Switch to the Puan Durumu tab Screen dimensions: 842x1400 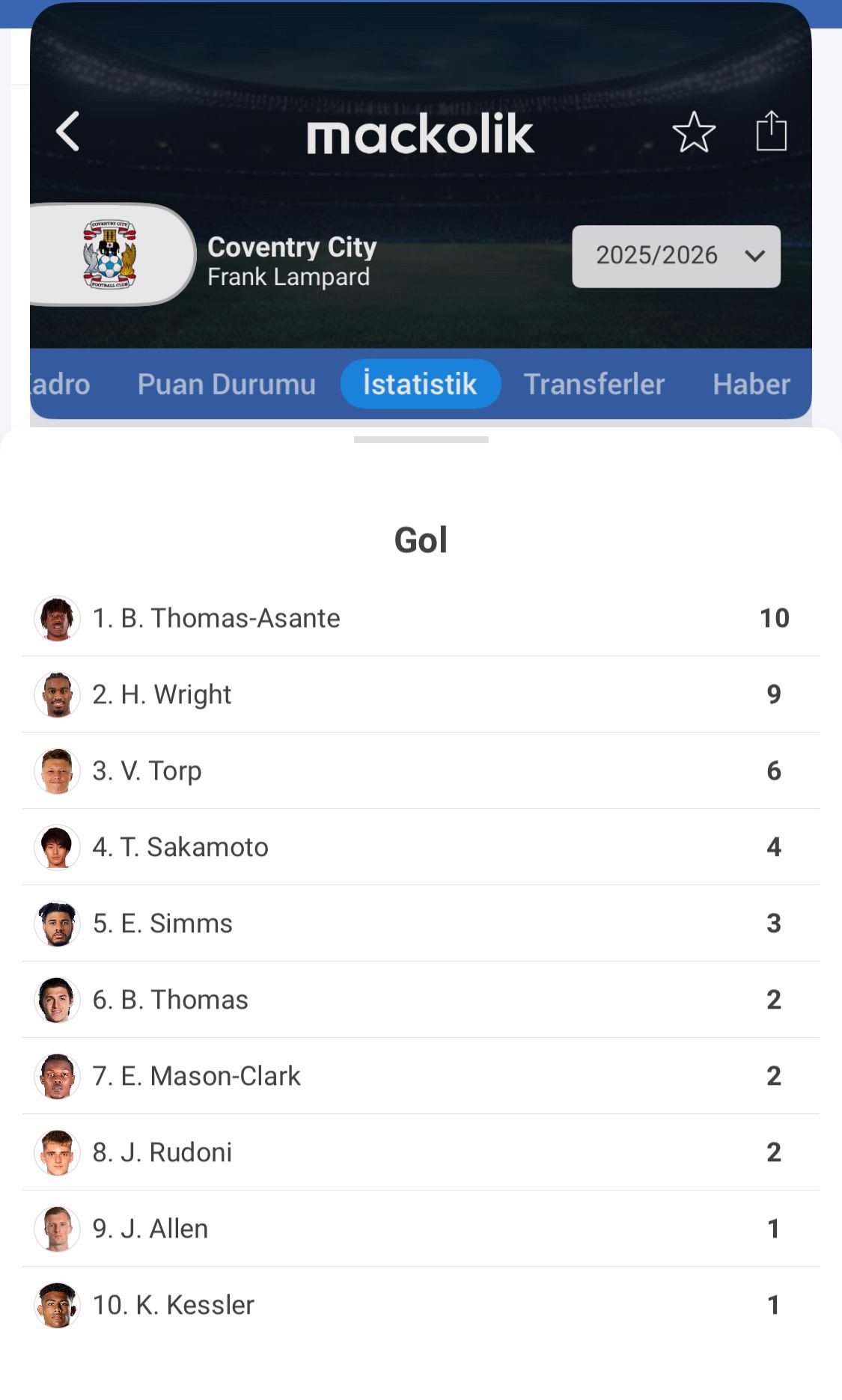226,384
